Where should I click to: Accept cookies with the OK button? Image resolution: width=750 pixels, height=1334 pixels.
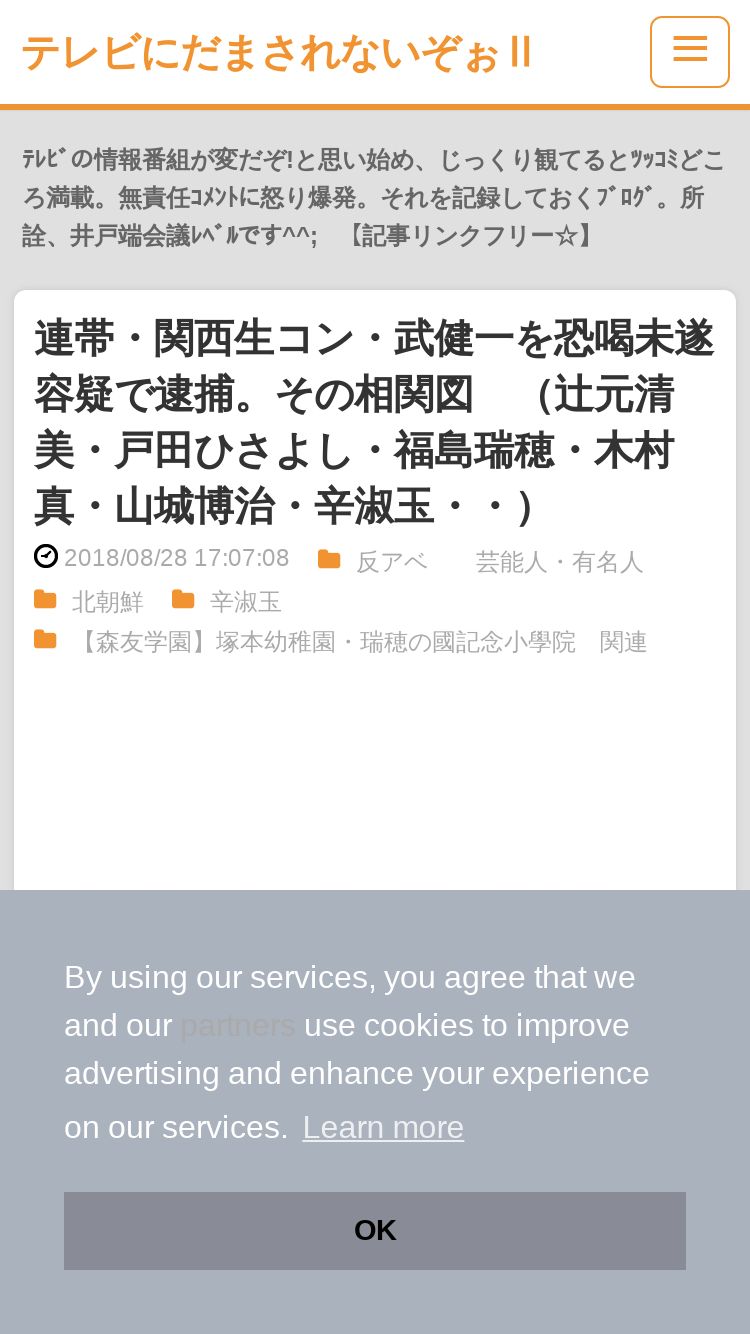click(375, 1231)
